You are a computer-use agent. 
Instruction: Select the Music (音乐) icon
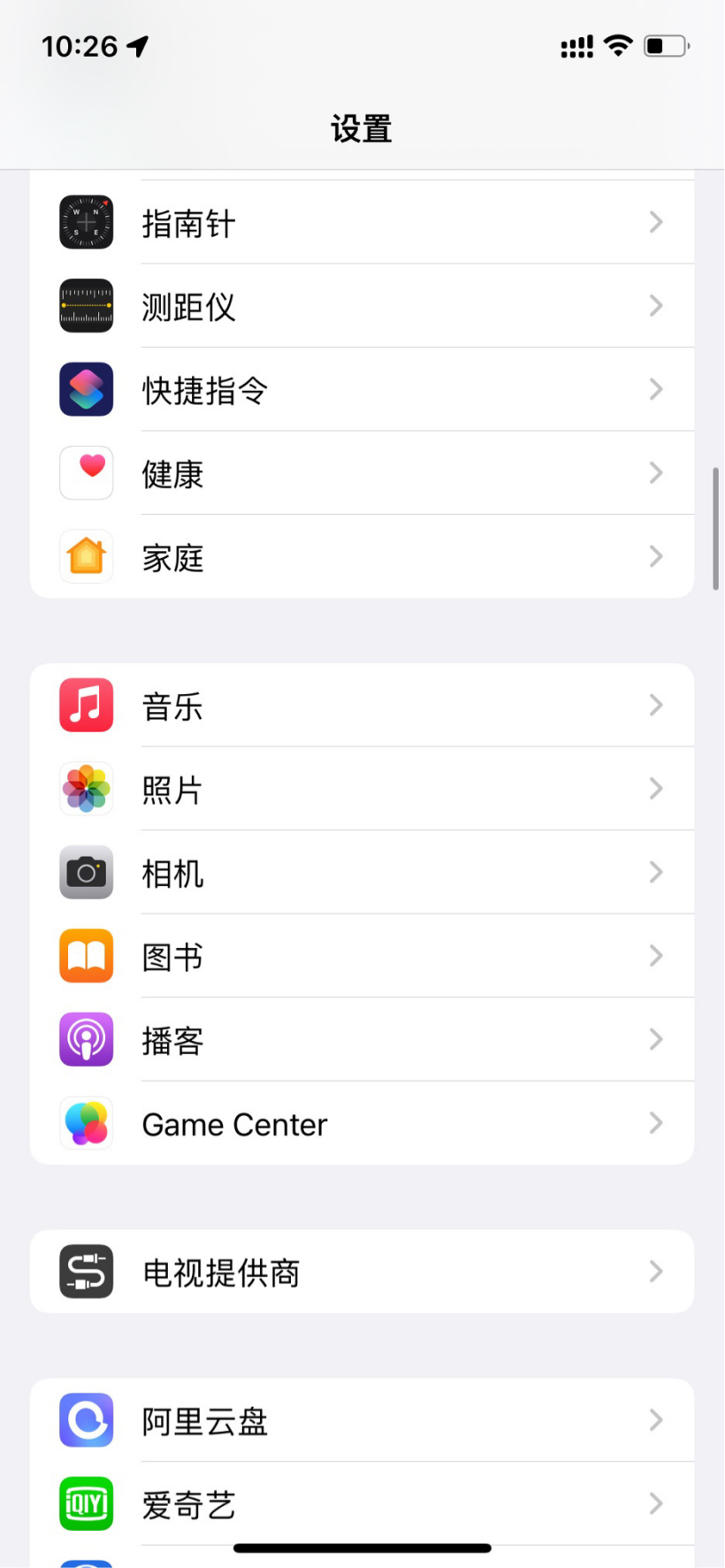tap(86, 705)
